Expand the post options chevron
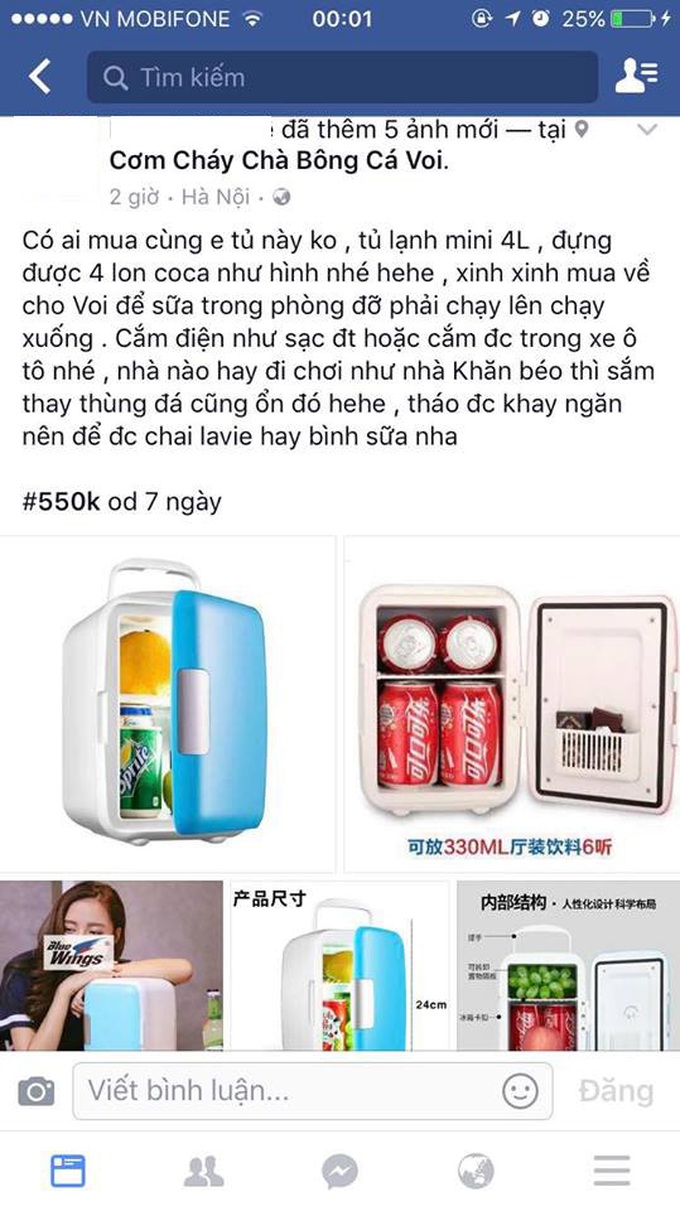Screen dimensions: 680x1211 pos(647,131)
